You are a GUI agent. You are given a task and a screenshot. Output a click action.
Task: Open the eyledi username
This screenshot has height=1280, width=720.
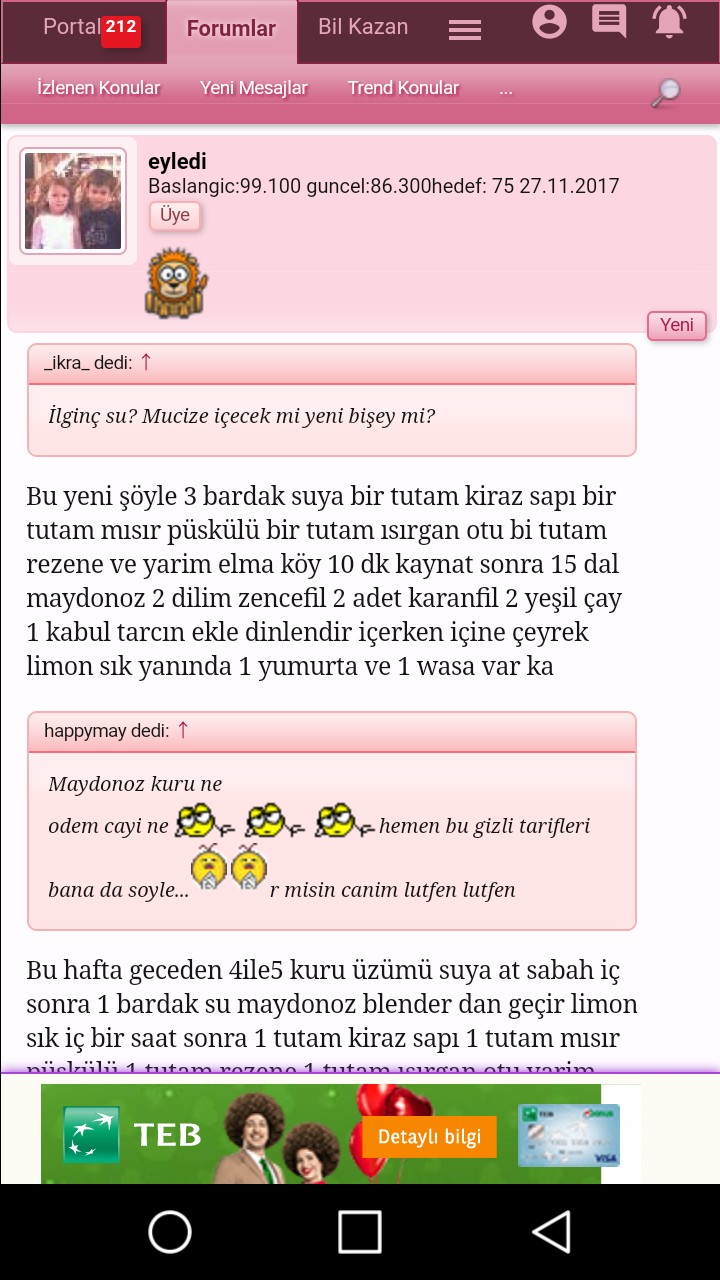click(177, 161)
